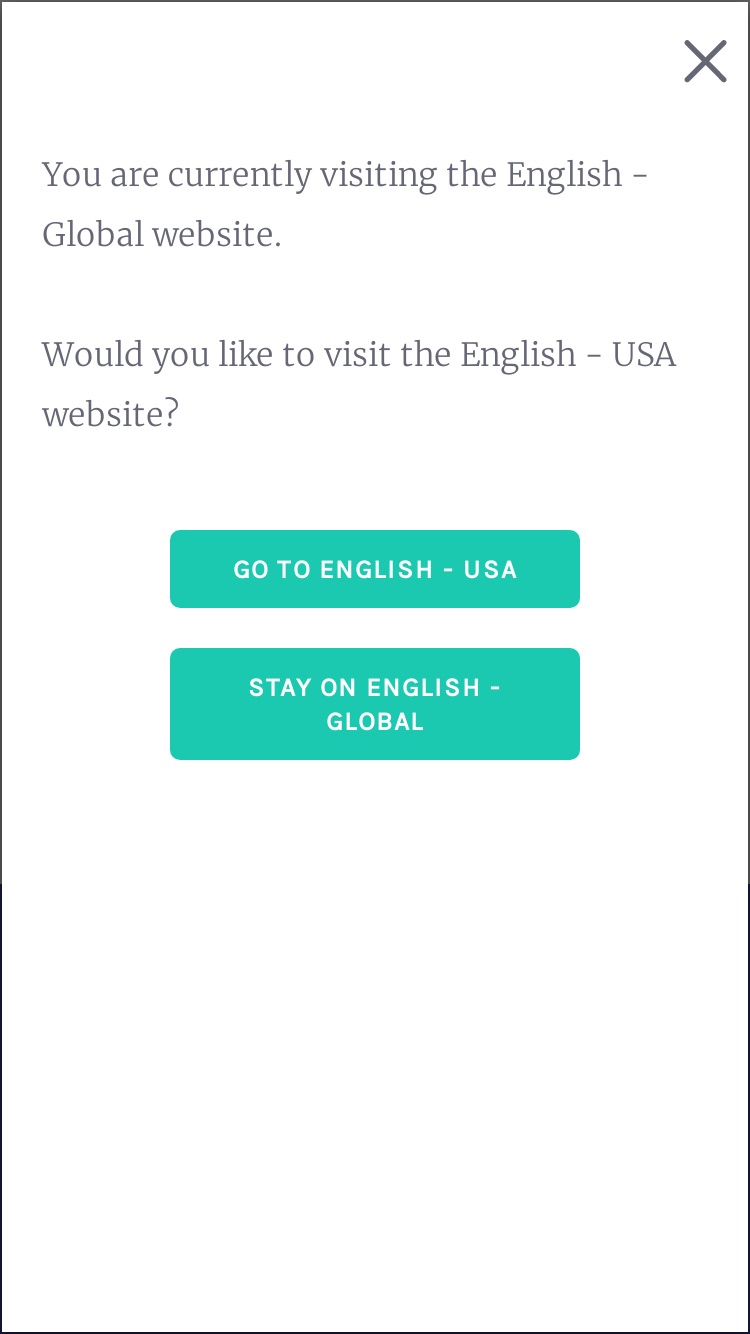Stay on English - Global site
The image size is (750, 1334).
tap(375, 704)
